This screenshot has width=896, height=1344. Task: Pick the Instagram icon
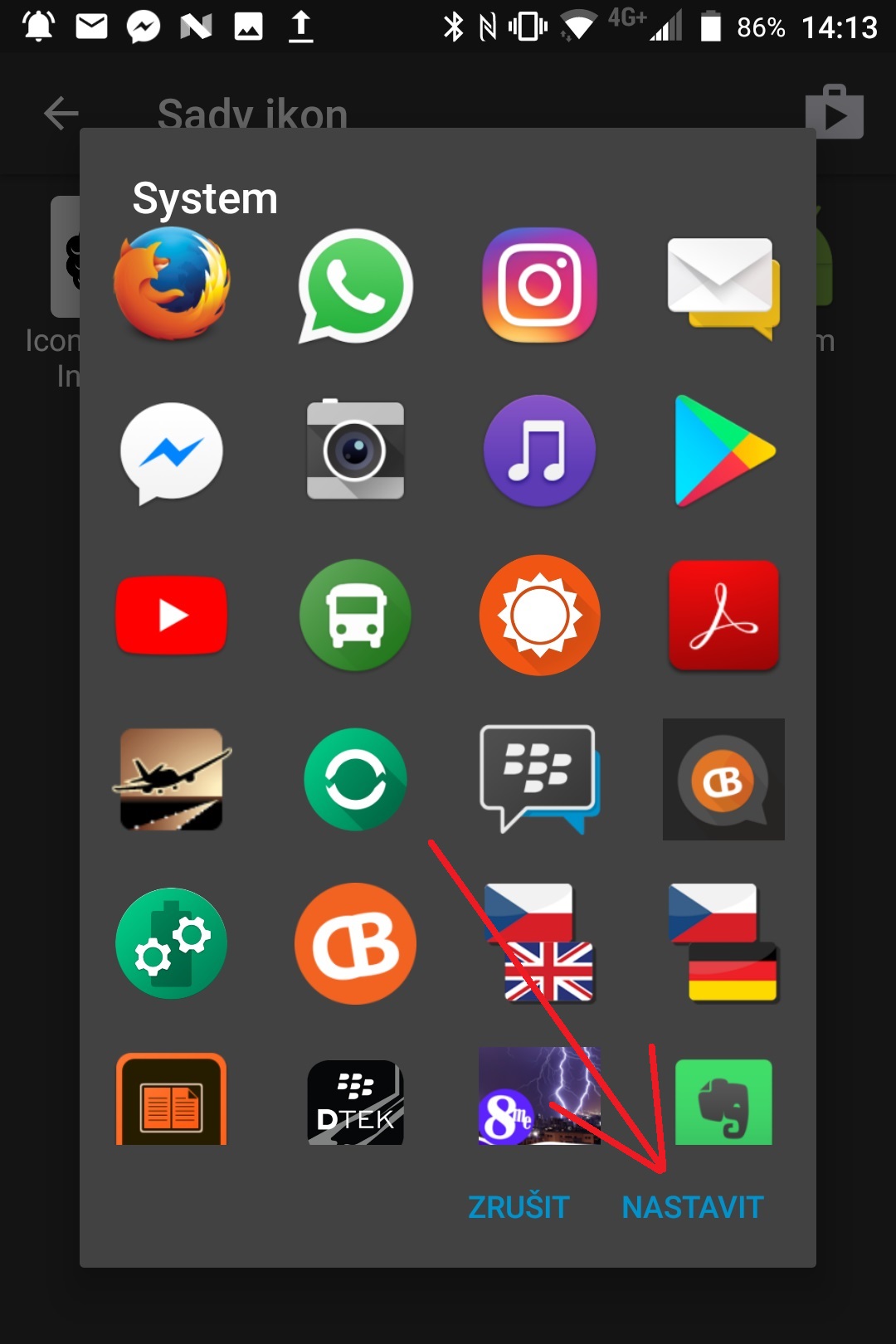click(x=540, y=285)
